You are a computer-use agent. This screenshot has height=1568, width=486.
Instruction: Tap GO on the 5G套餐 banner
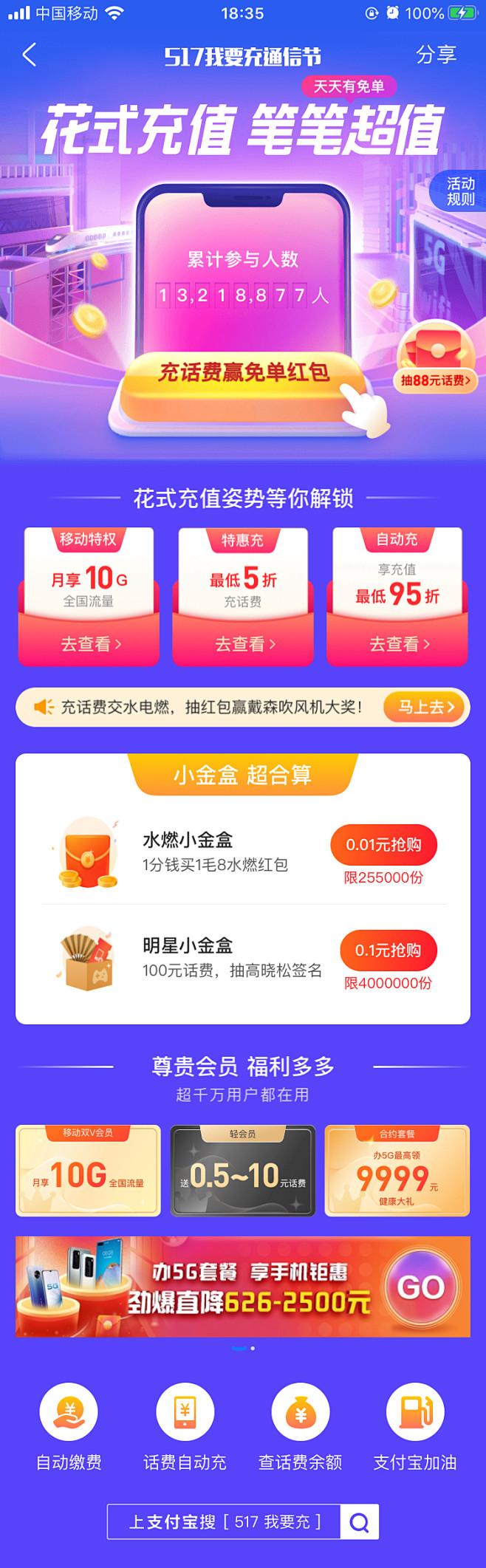coord(420,1287)
